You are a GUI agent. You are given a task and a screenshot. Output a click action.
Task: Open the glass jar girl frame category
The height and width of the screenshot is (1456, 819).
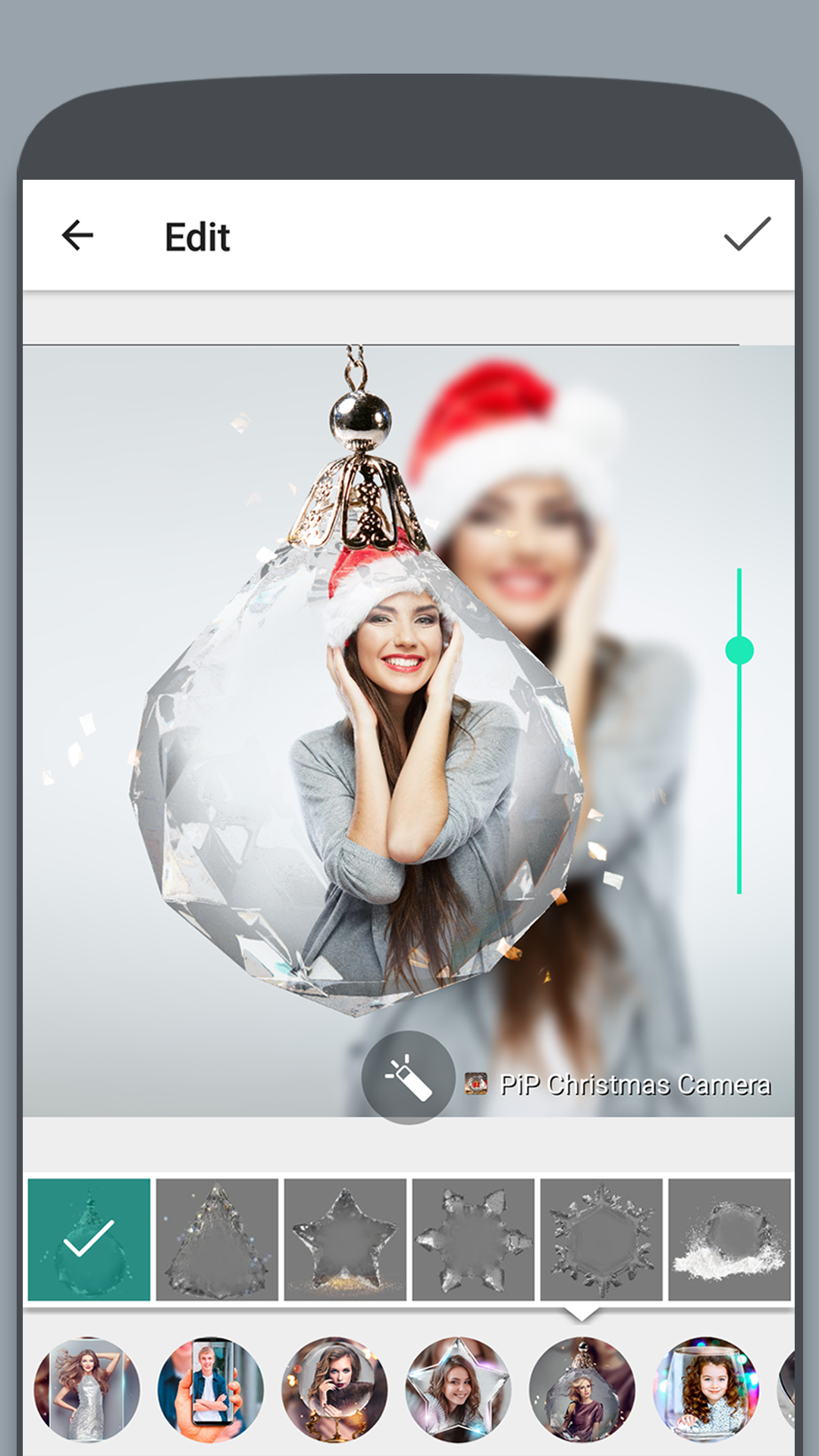(x=706, y=1389)
